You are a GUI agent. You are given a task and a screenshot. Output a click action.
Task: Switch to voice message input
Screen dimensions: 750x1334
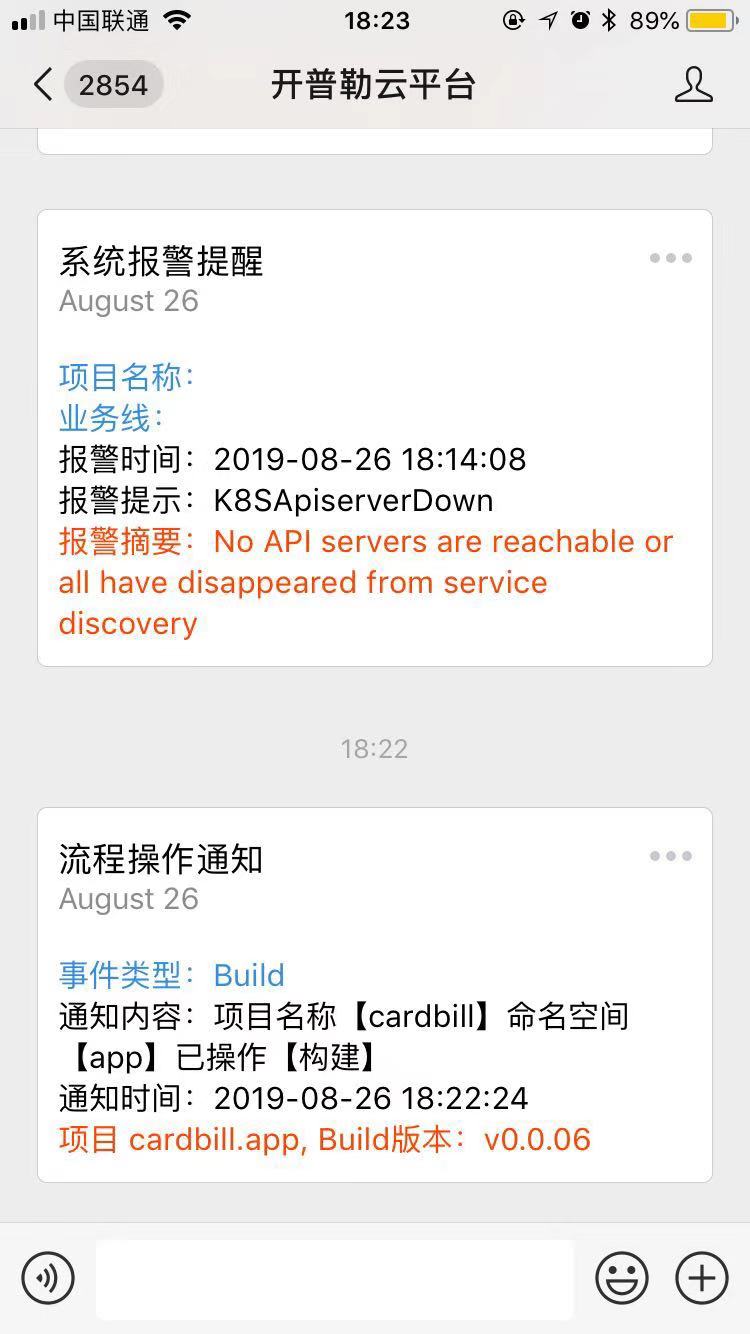[x=48, y=1277]
